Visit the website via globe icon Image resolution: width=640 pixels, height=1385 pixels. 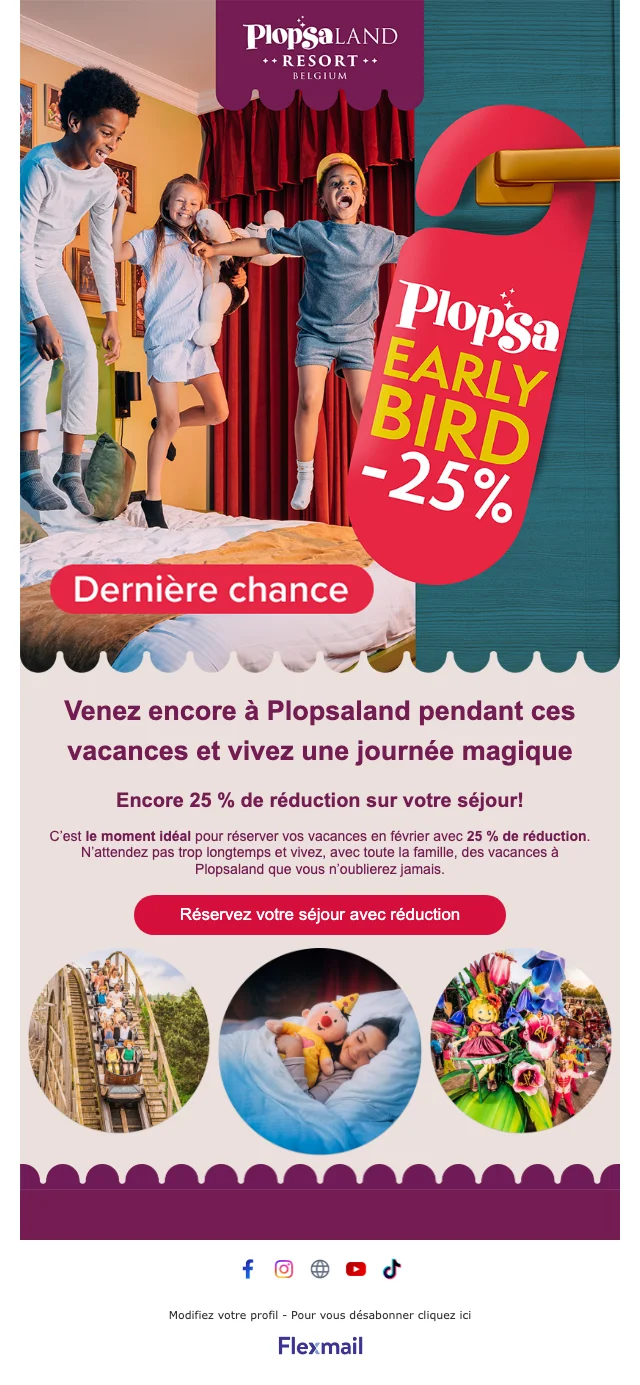pyautogui.click(x=320, y=1269)
